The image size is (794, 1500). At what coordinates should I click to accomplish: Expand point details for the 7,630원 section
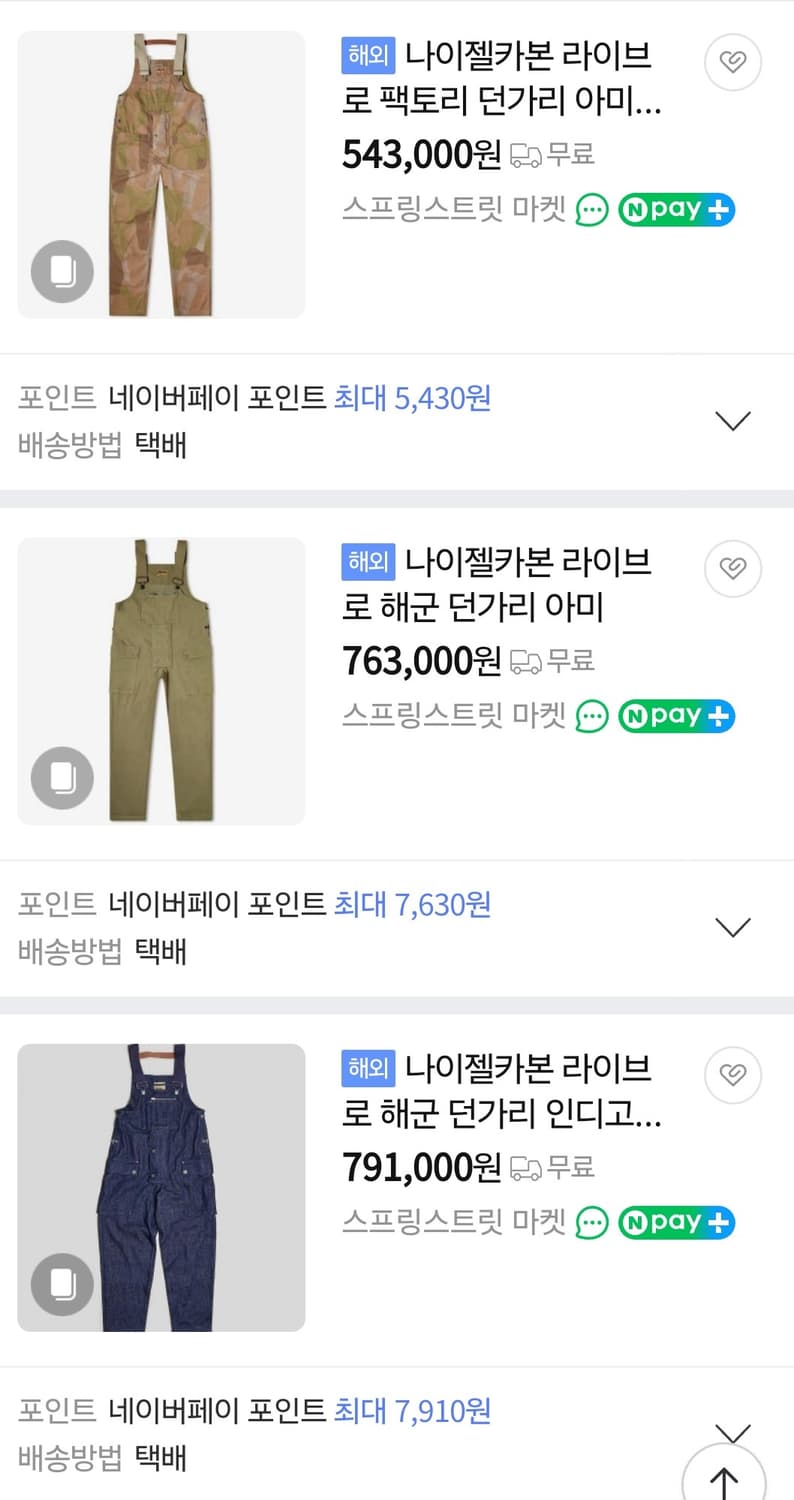click(733, 926)
